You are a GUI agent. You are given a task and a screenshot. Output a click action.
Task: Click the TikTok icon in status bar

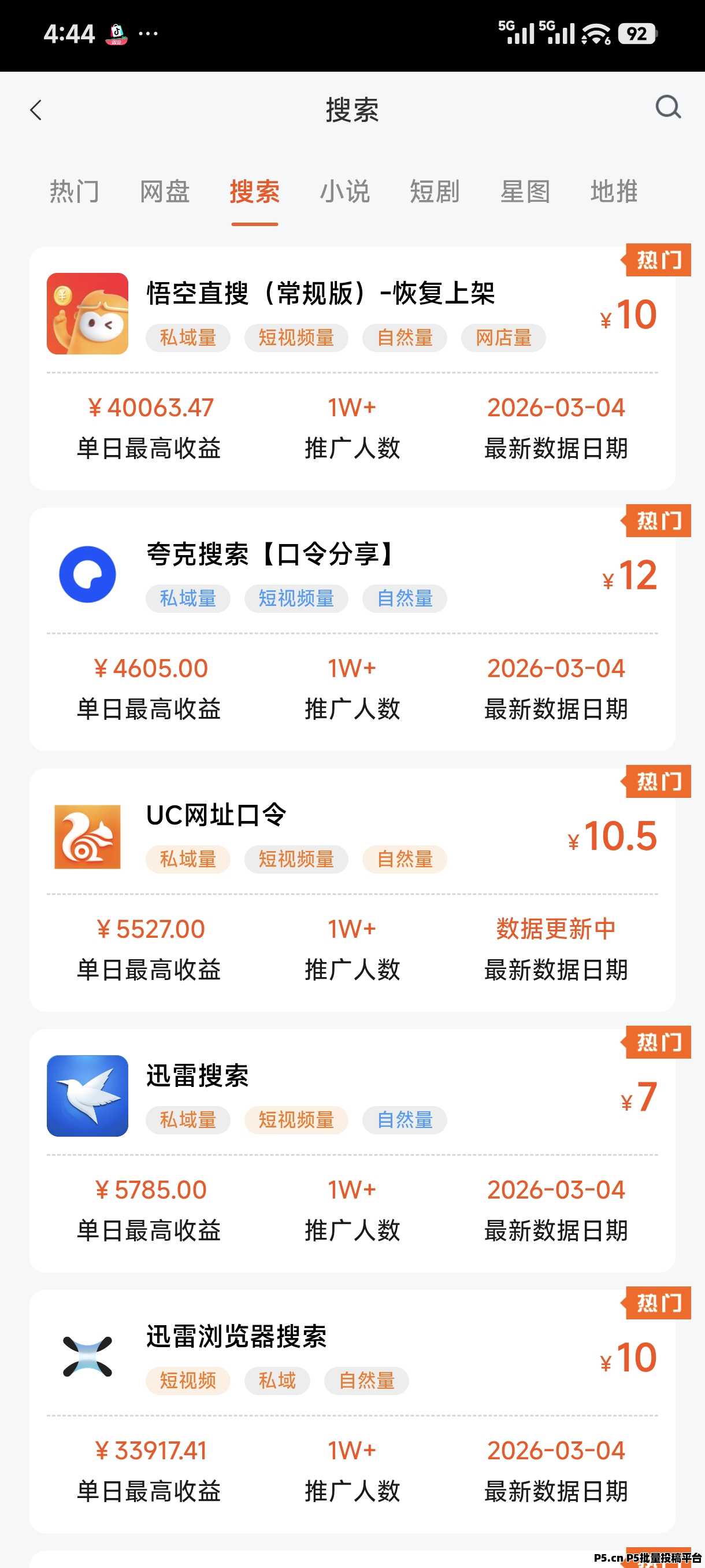[117, 34]
